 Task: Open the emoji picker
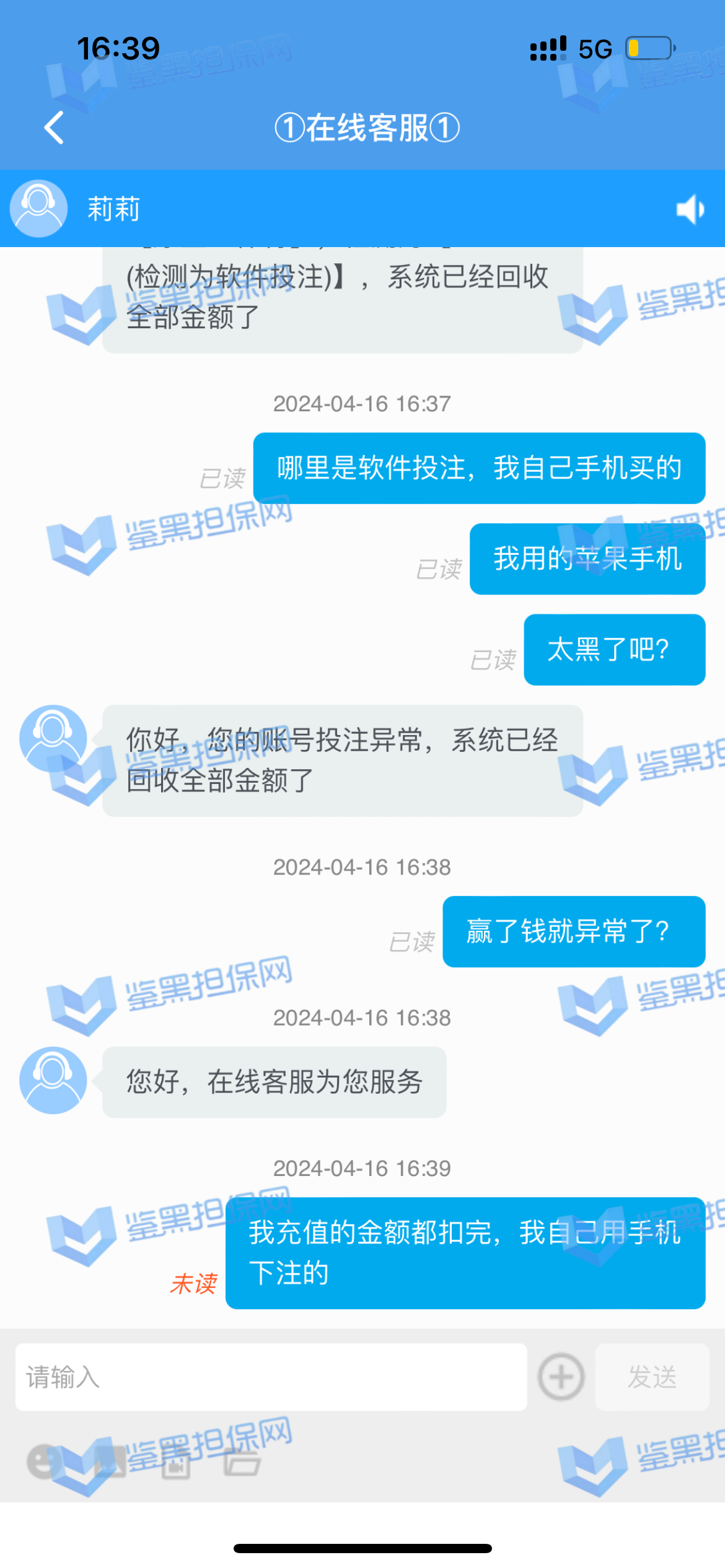(43, 1461)
